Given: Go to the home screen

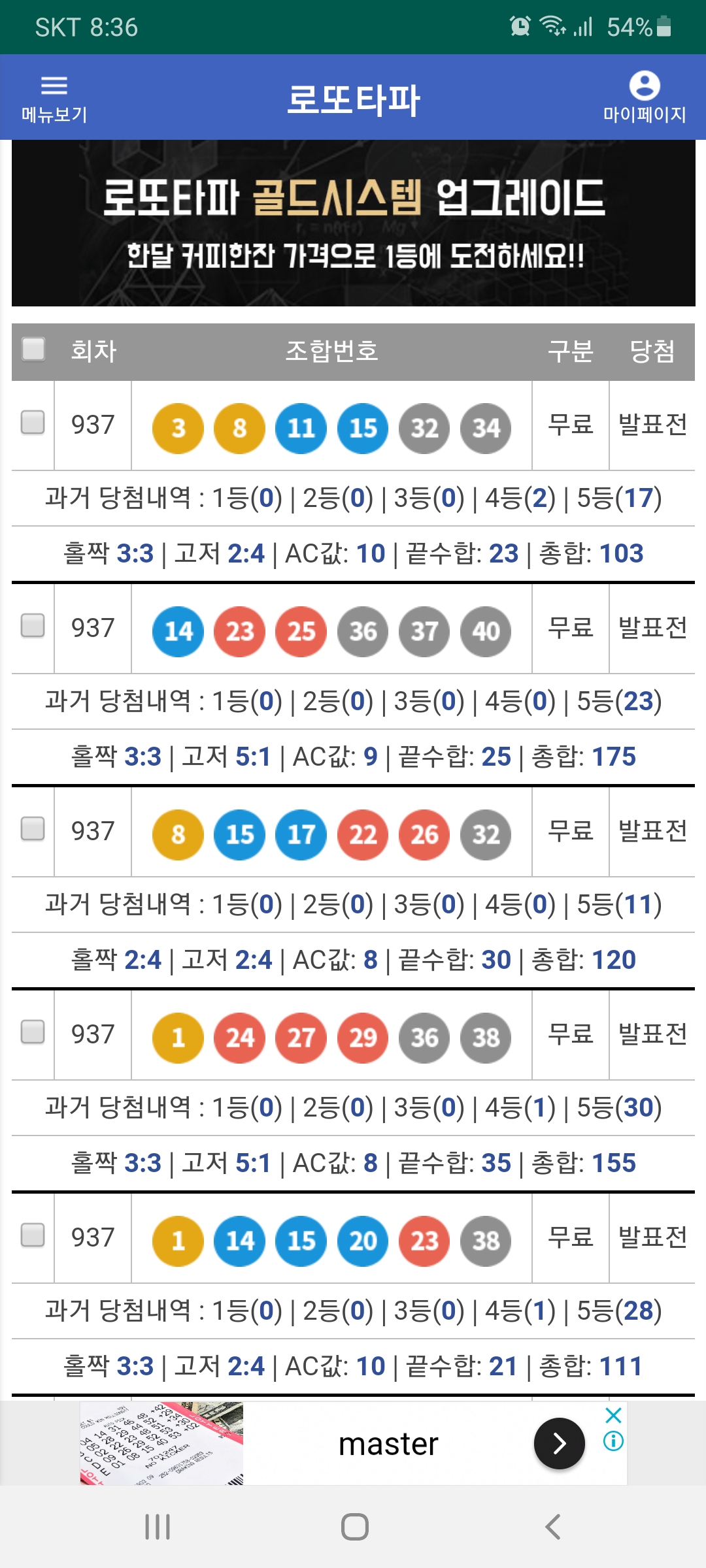Looking at the screenshot, I should (354, 1527).
